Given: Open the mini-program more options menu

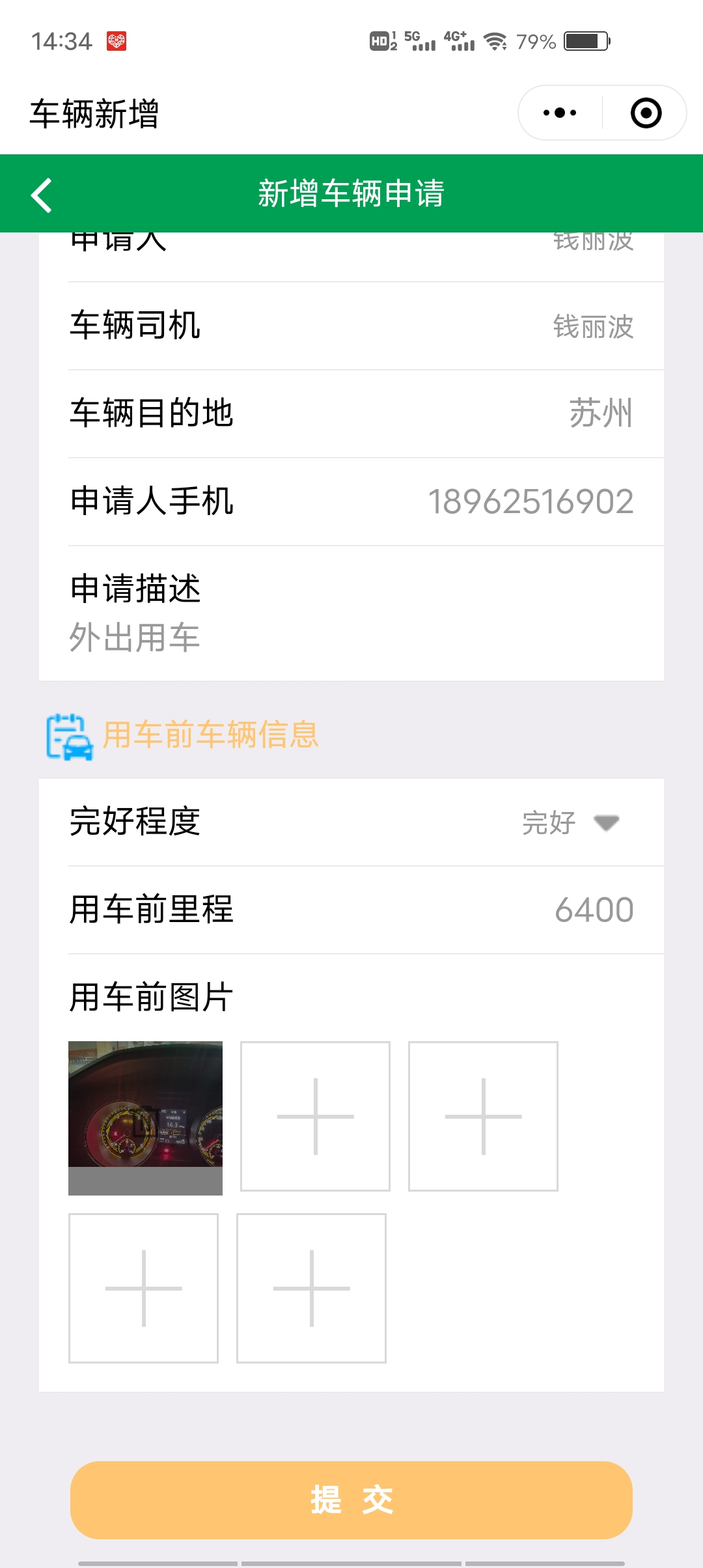Looking at the screenshot, I should 560,113.
